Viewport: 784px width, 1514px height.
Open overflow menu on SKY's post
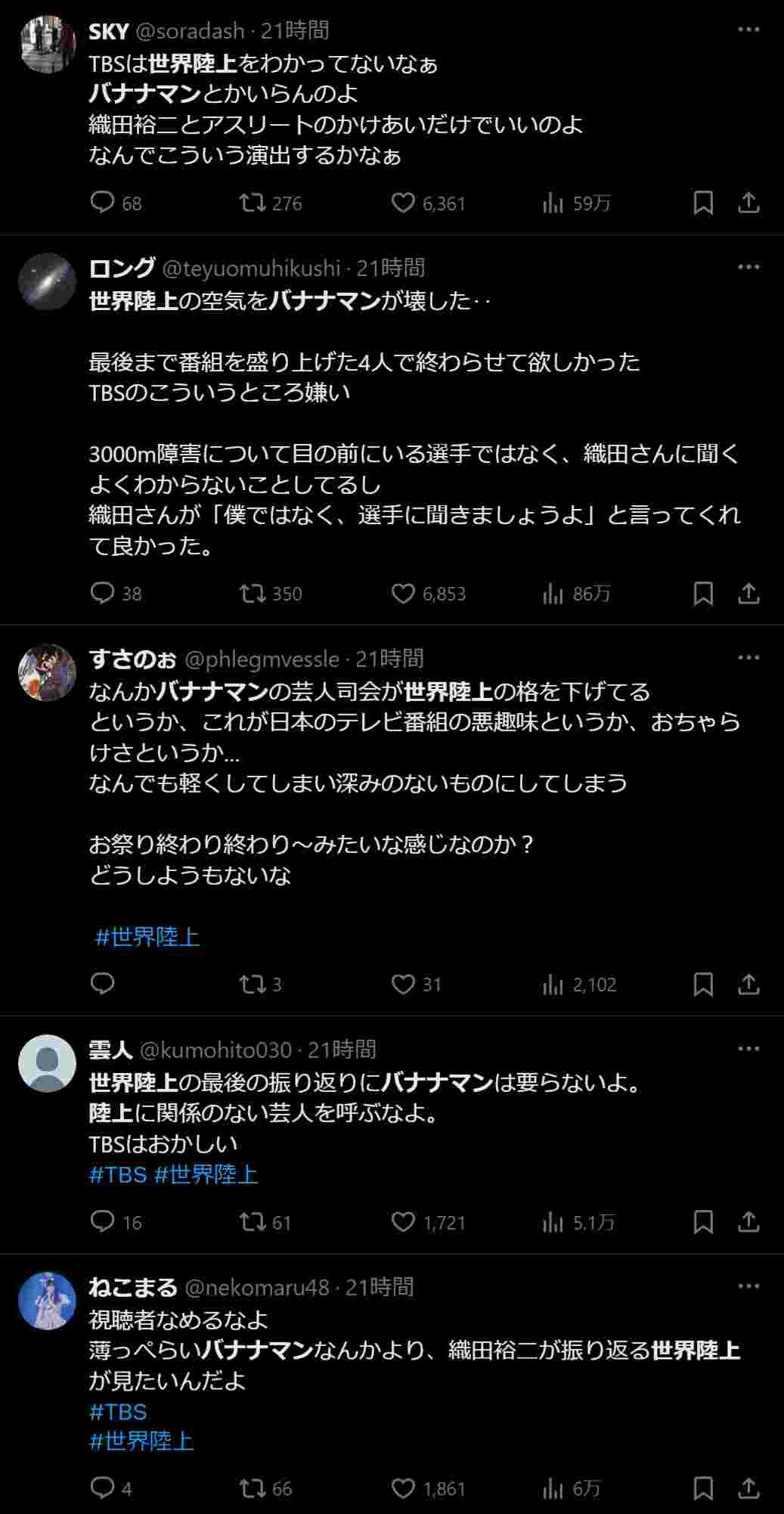pos(748,29)
